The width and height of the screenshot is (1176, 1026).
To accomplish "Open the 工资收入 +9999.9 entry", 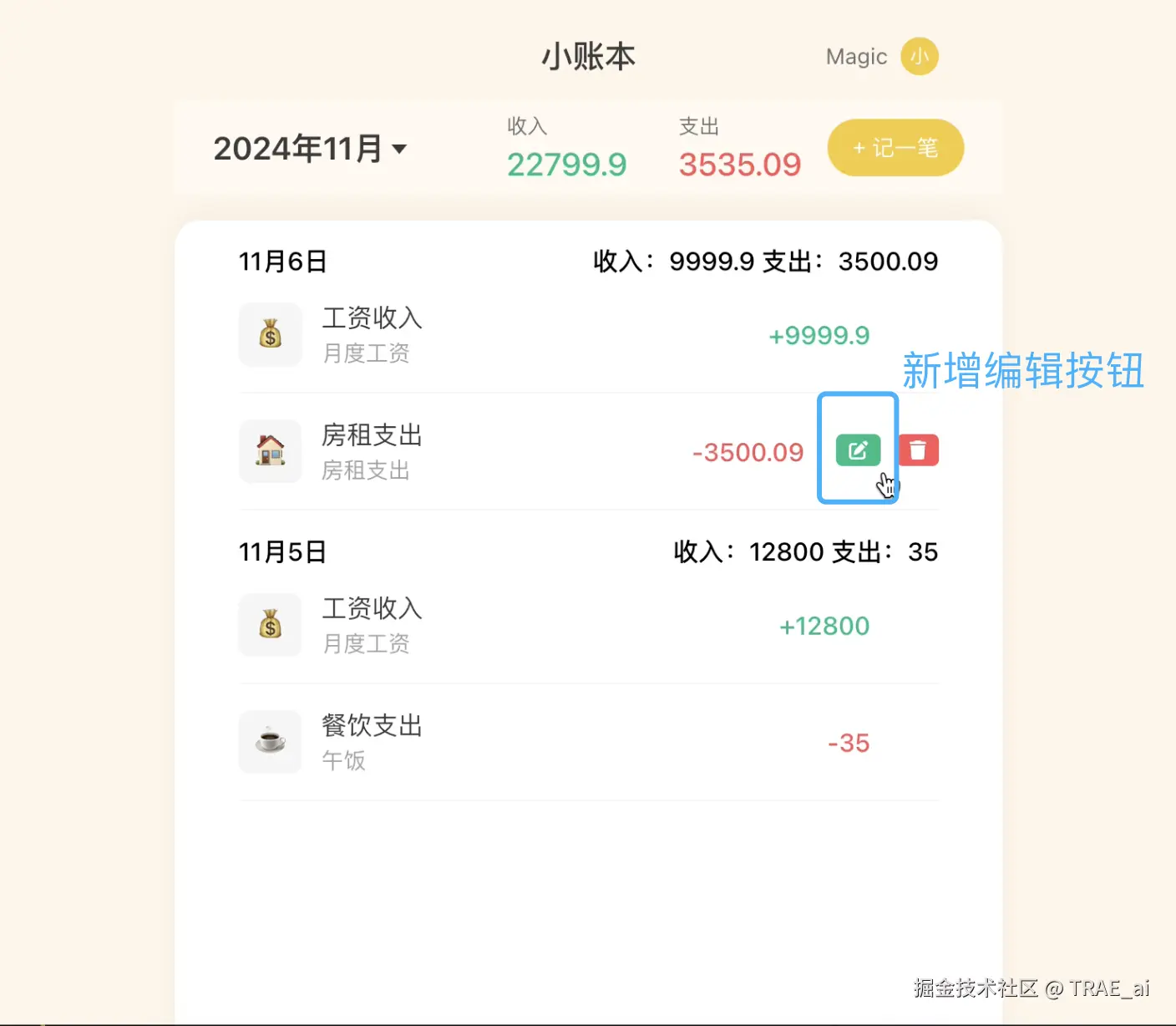I will (555, 335).
